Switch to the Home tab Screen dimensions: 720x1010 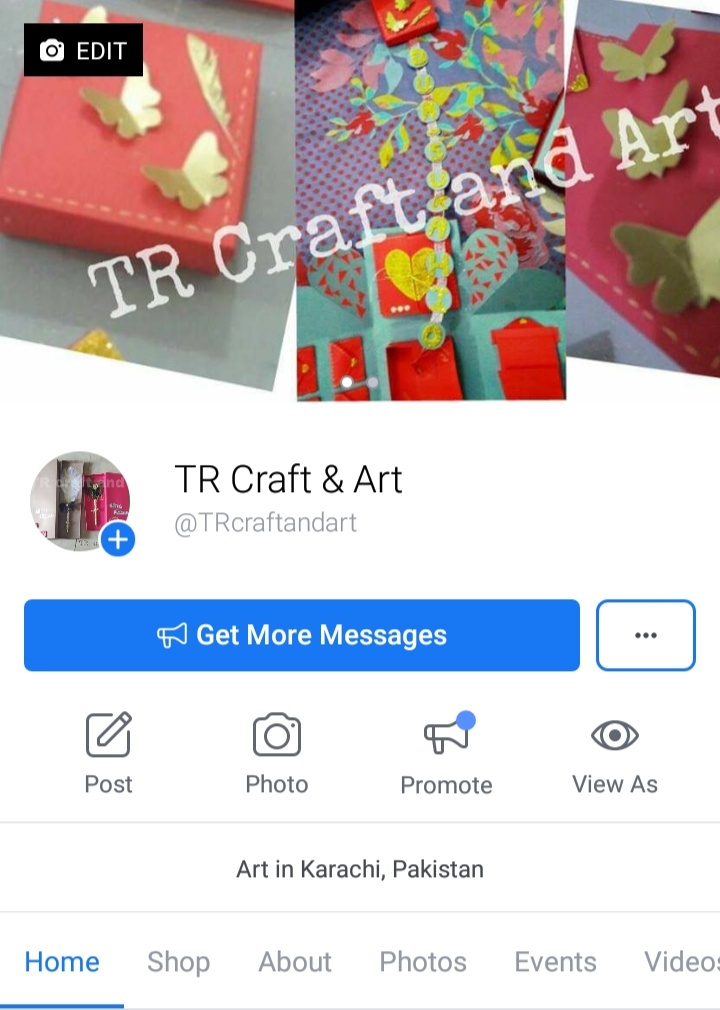[62, 962]
